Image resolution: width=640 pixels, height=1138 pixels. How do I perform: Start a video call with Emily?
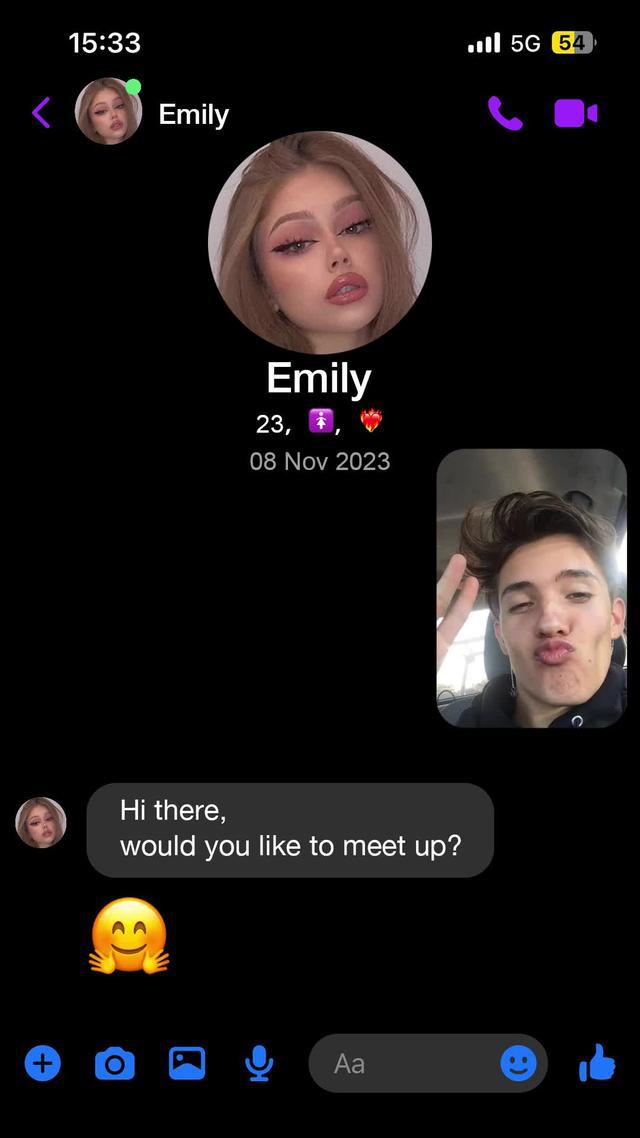click(x=575, y=114)
